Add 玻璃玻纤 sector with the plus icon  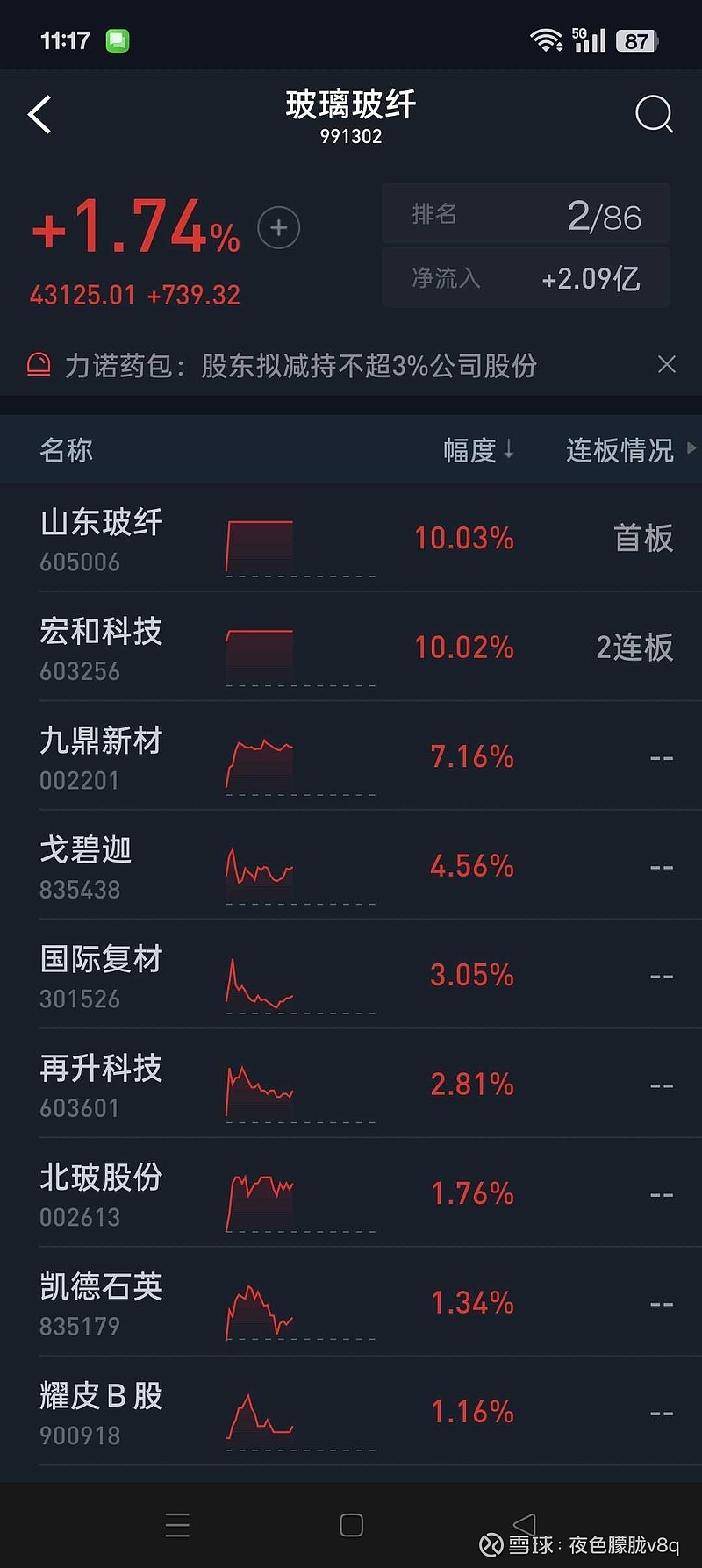278,228
